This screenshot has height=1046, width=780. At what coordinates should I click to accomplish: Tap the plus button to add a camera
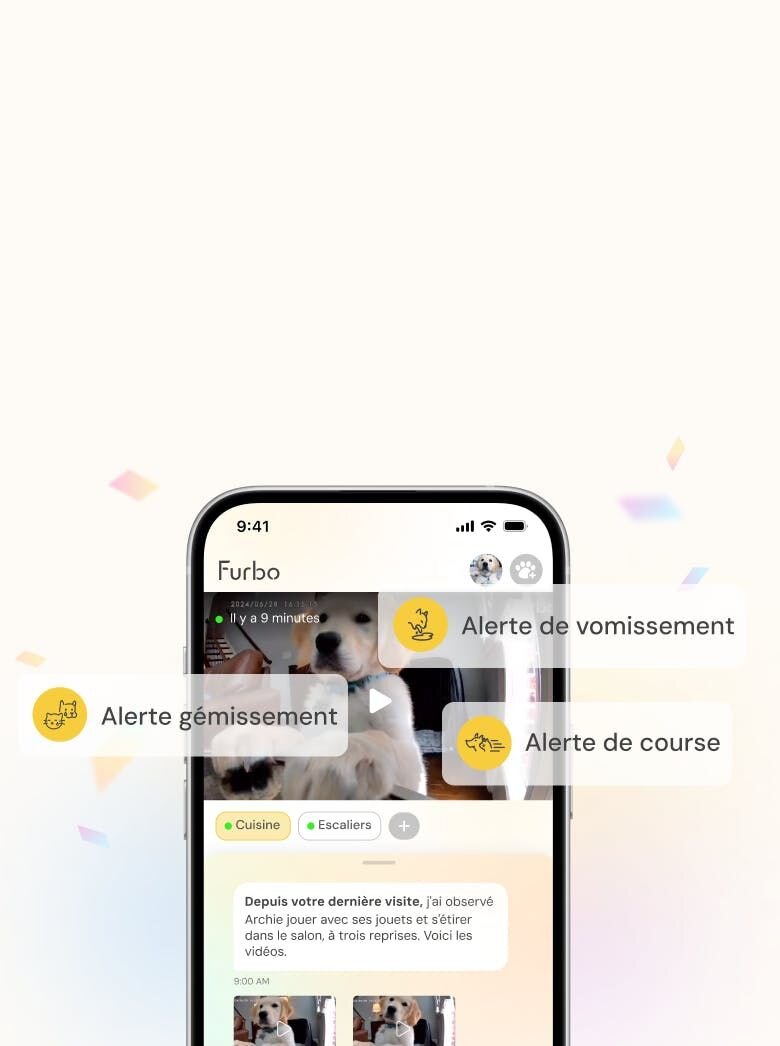[x=404, y=826]
